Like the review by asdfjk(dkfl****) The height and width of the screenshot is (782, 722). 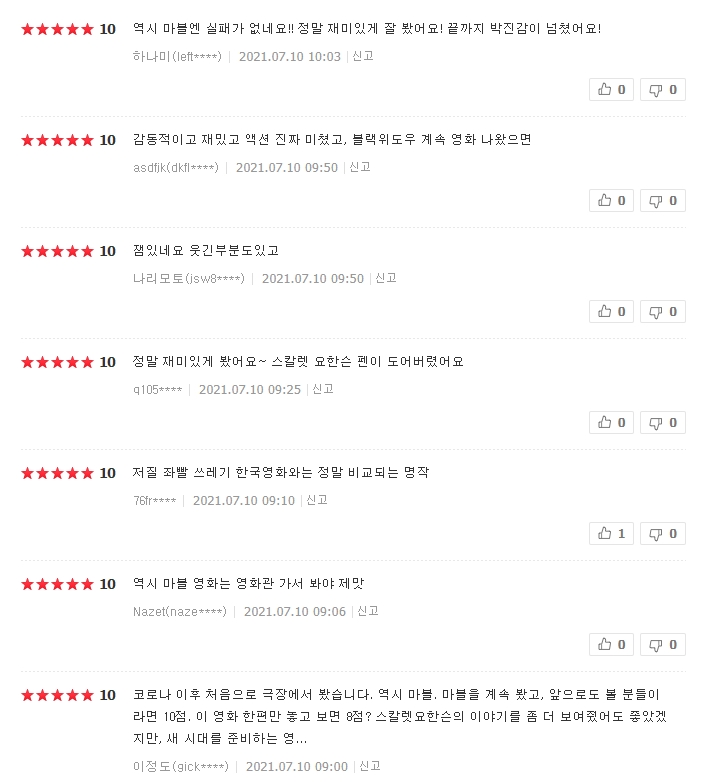tap(611, 201)
